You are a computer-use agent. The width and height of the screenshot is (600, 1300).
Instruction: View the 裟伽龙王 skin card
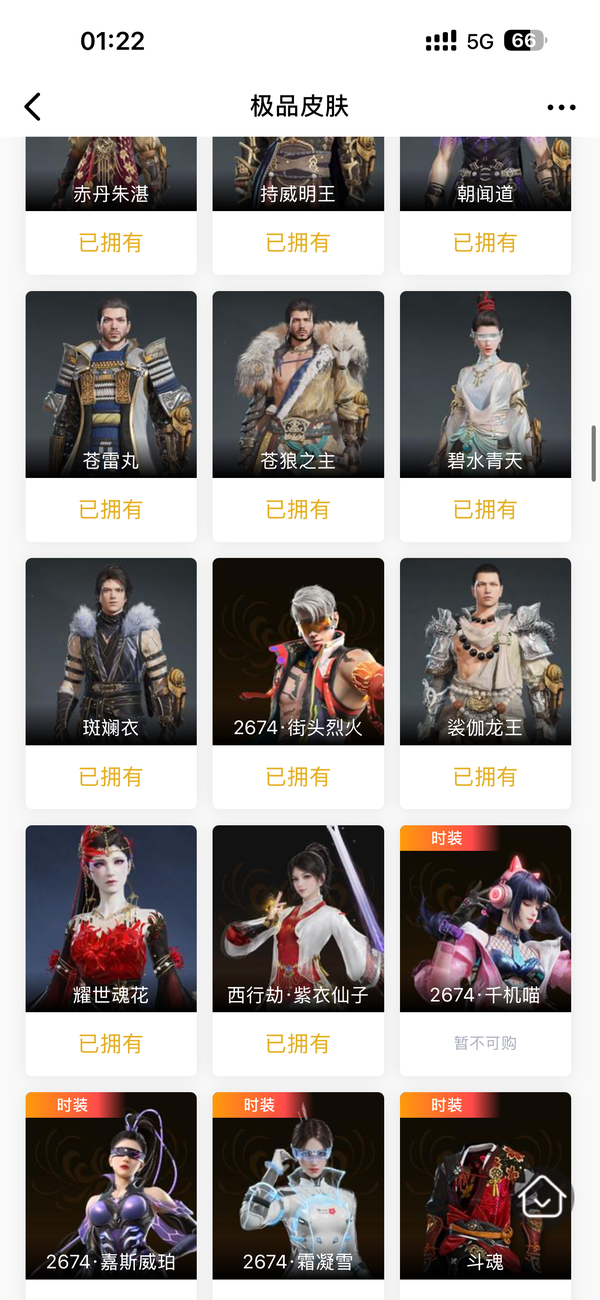coord(485,652)
